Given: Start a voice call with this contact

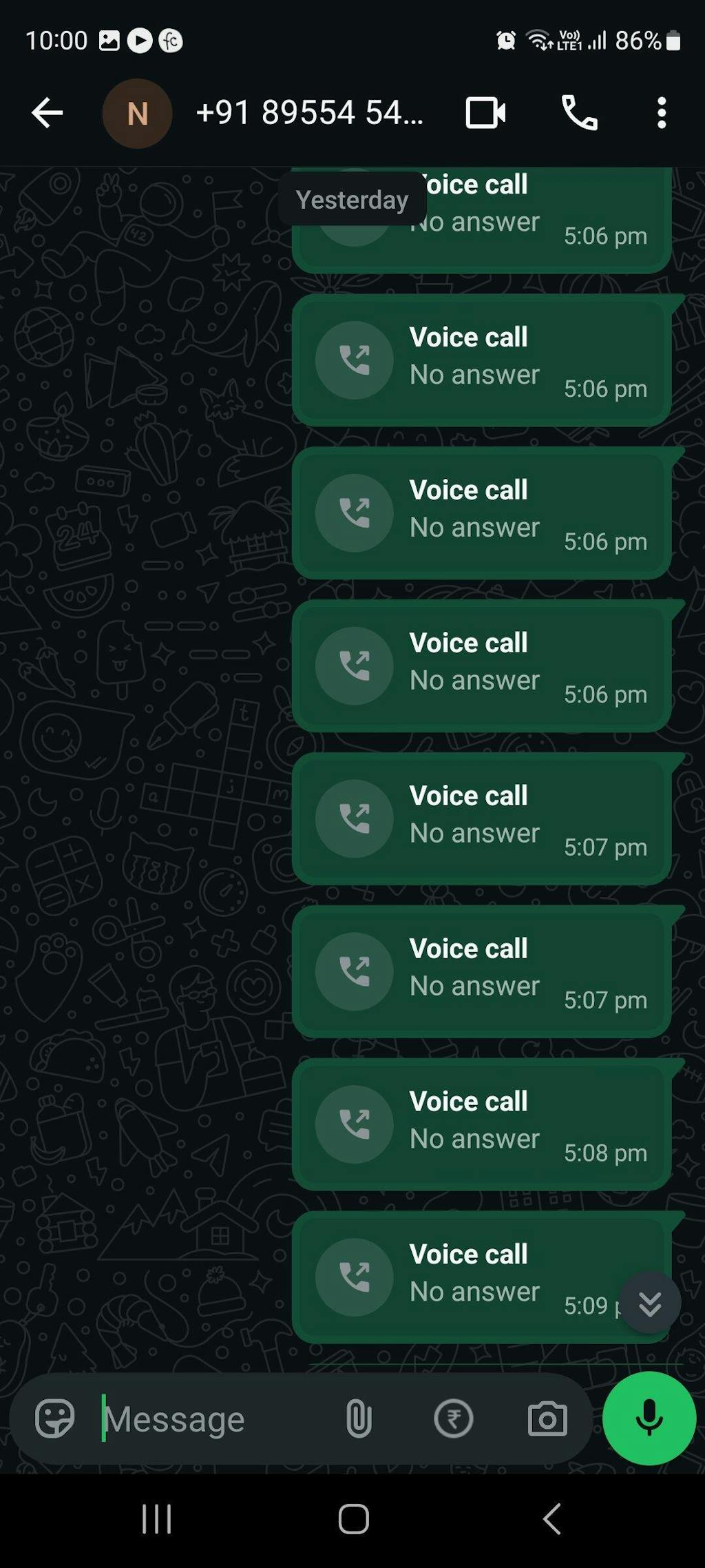Looking at the screenshot, I should pos(579,113).
